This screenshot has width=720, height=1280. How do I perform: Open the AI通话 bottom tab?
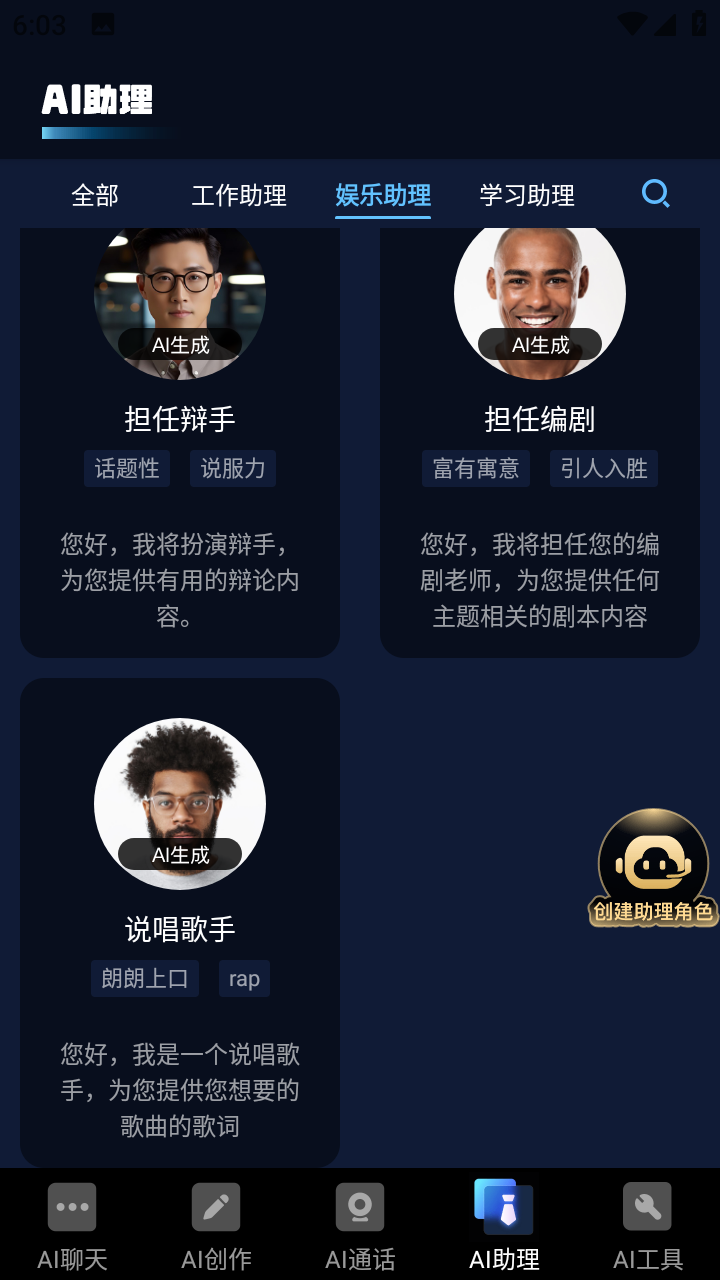point(360,1225)
